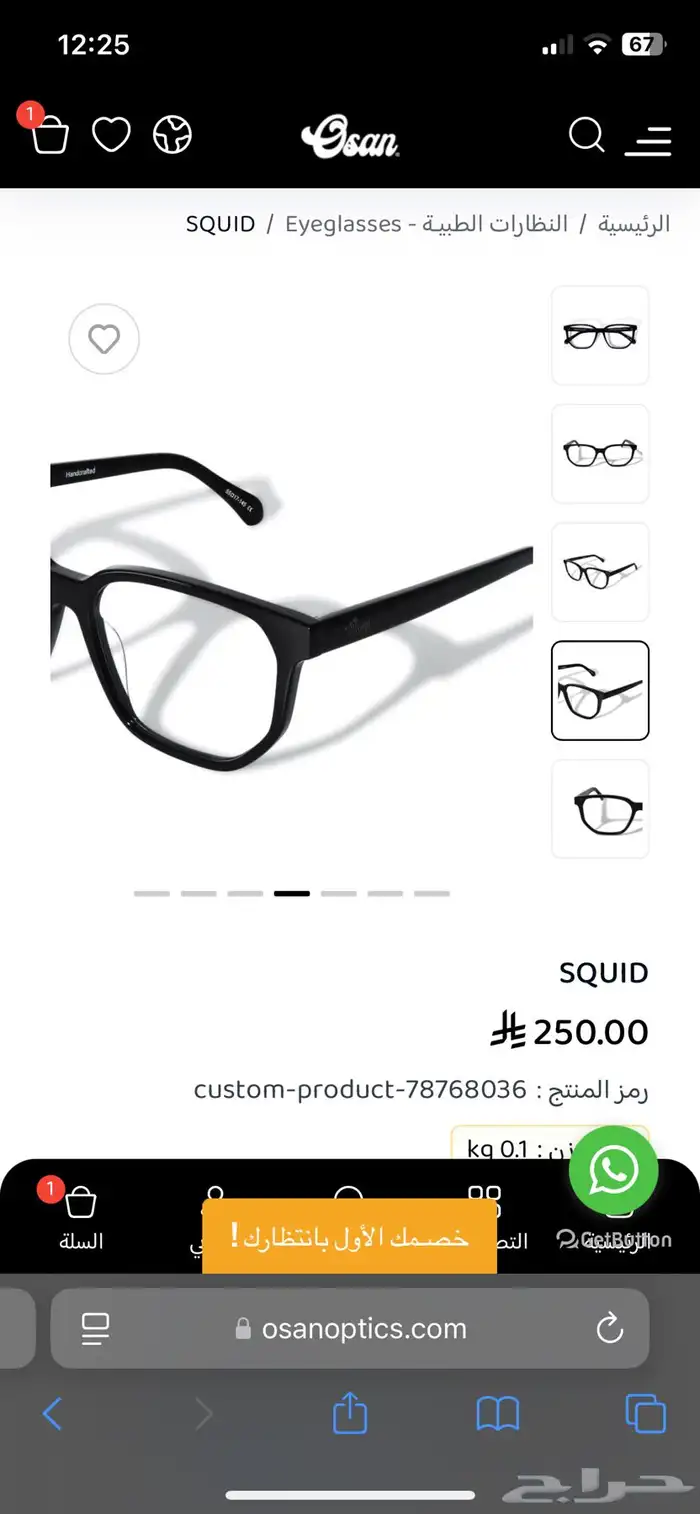Open the search magnifier in header
The height and width of the screenshot is (1514, 700).
pos(586,135)
